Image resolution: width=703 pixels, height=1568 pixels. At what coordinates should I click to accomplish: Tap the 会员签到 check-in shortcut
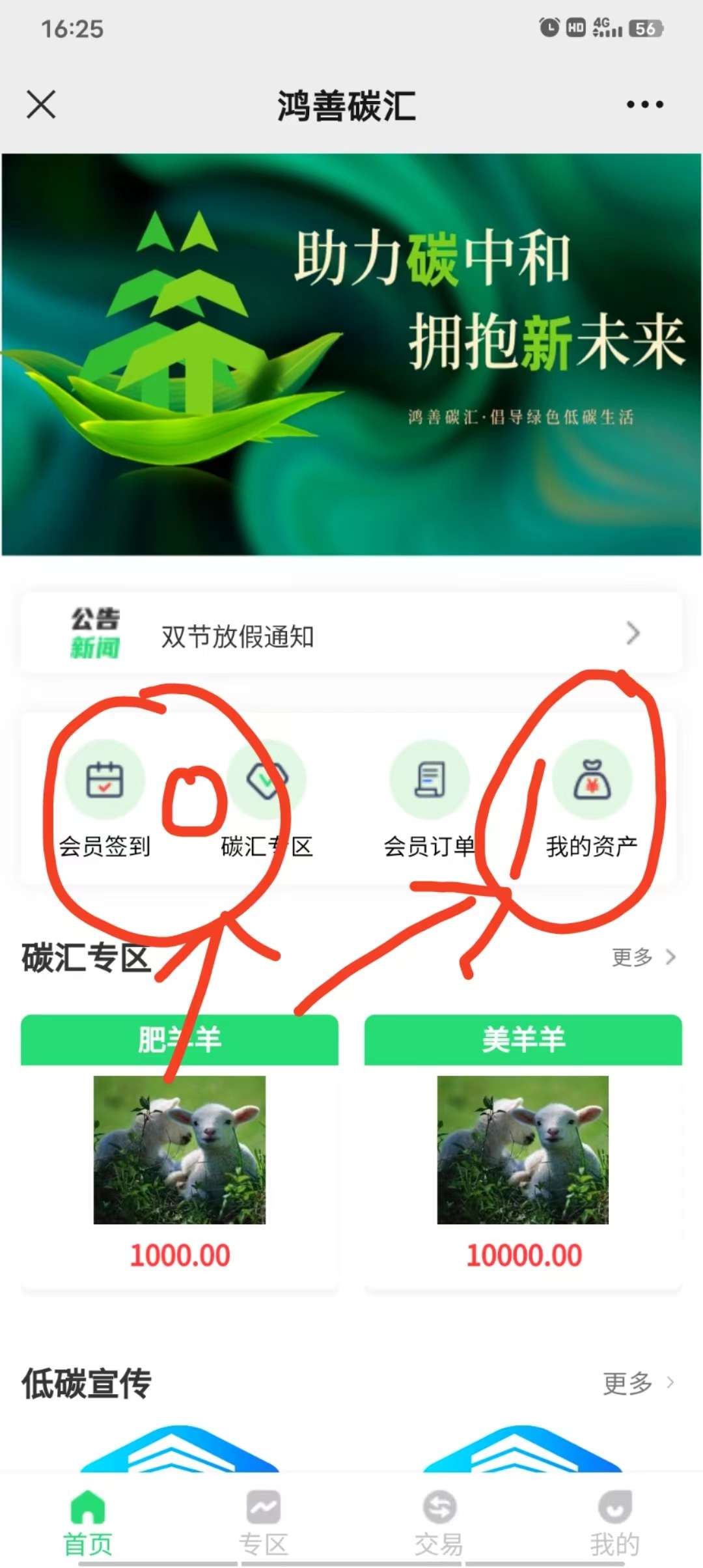[104, 799]
